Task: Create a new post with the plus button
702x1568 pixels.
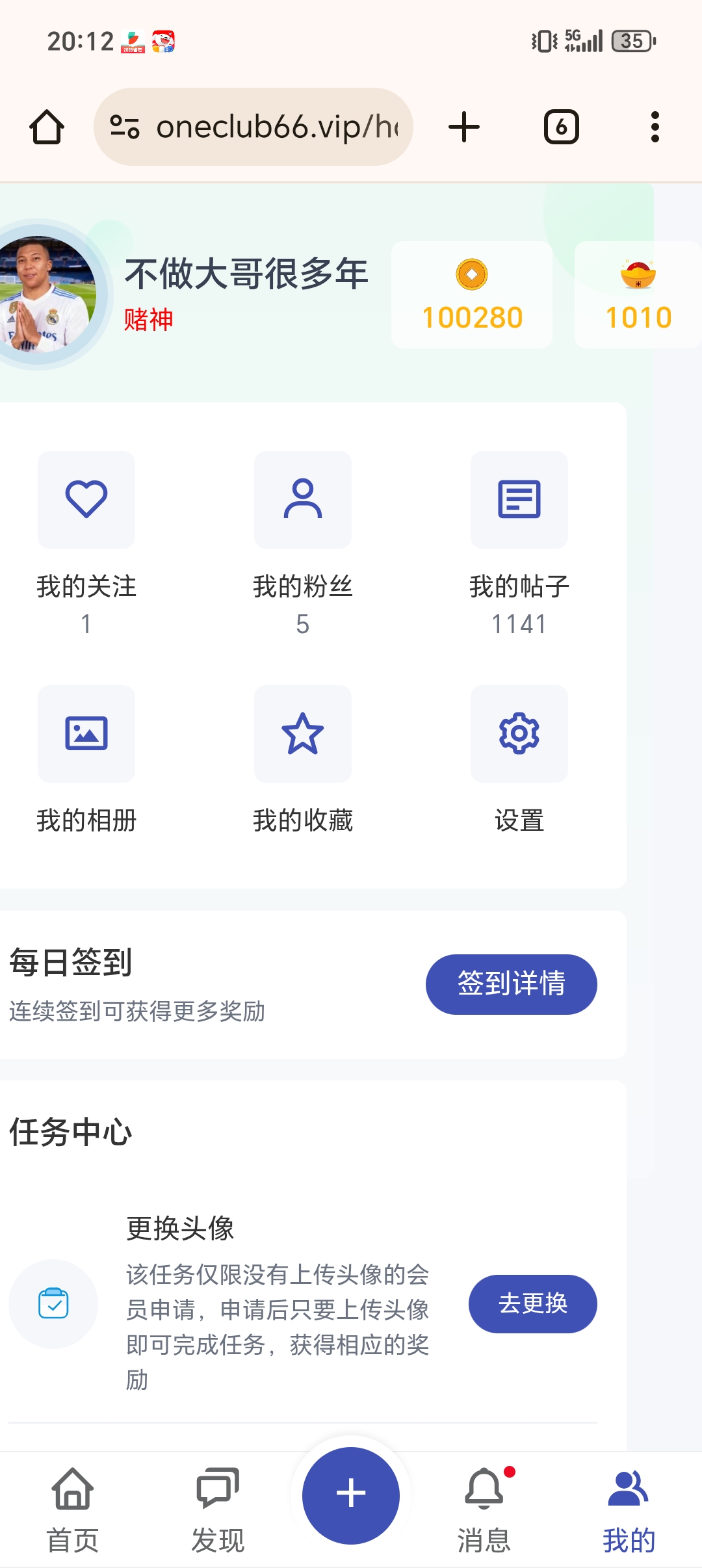Action: (351, 1494)
